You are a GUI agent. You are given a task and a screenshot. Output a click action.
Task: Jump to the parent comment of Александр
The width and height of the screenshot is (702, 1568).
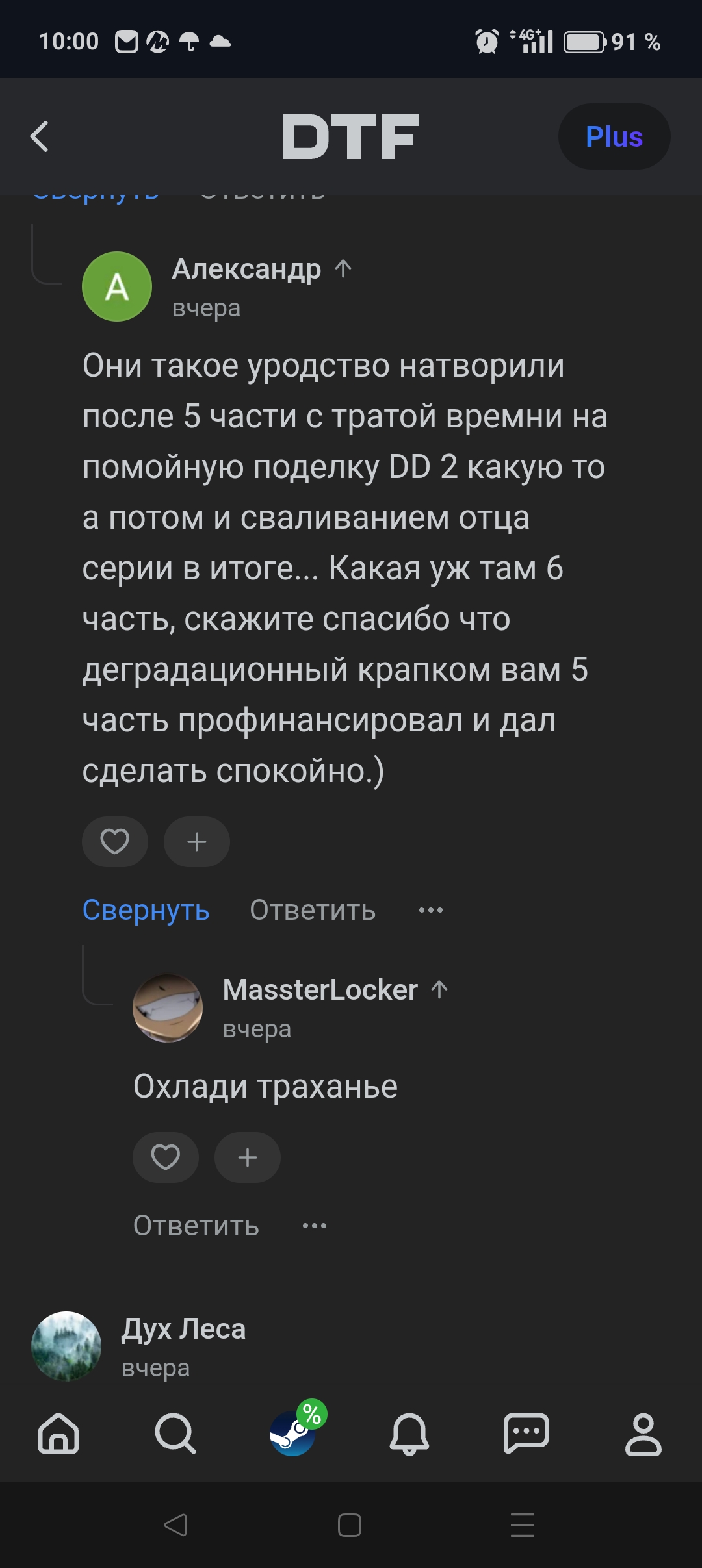click(x=343, y=269)
